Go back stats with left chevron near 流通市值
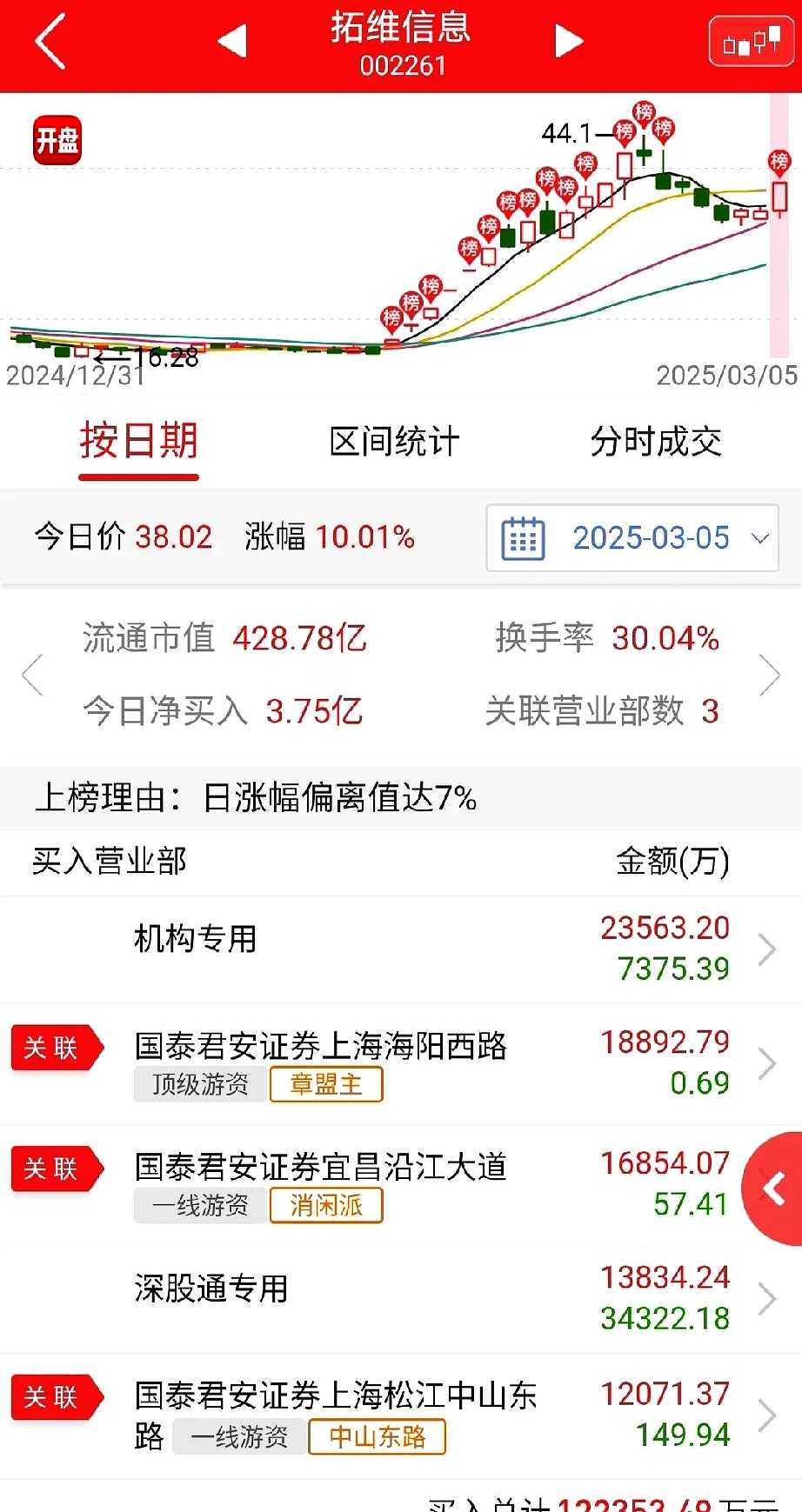802x1512 pixels. click(x=32, y=675)
